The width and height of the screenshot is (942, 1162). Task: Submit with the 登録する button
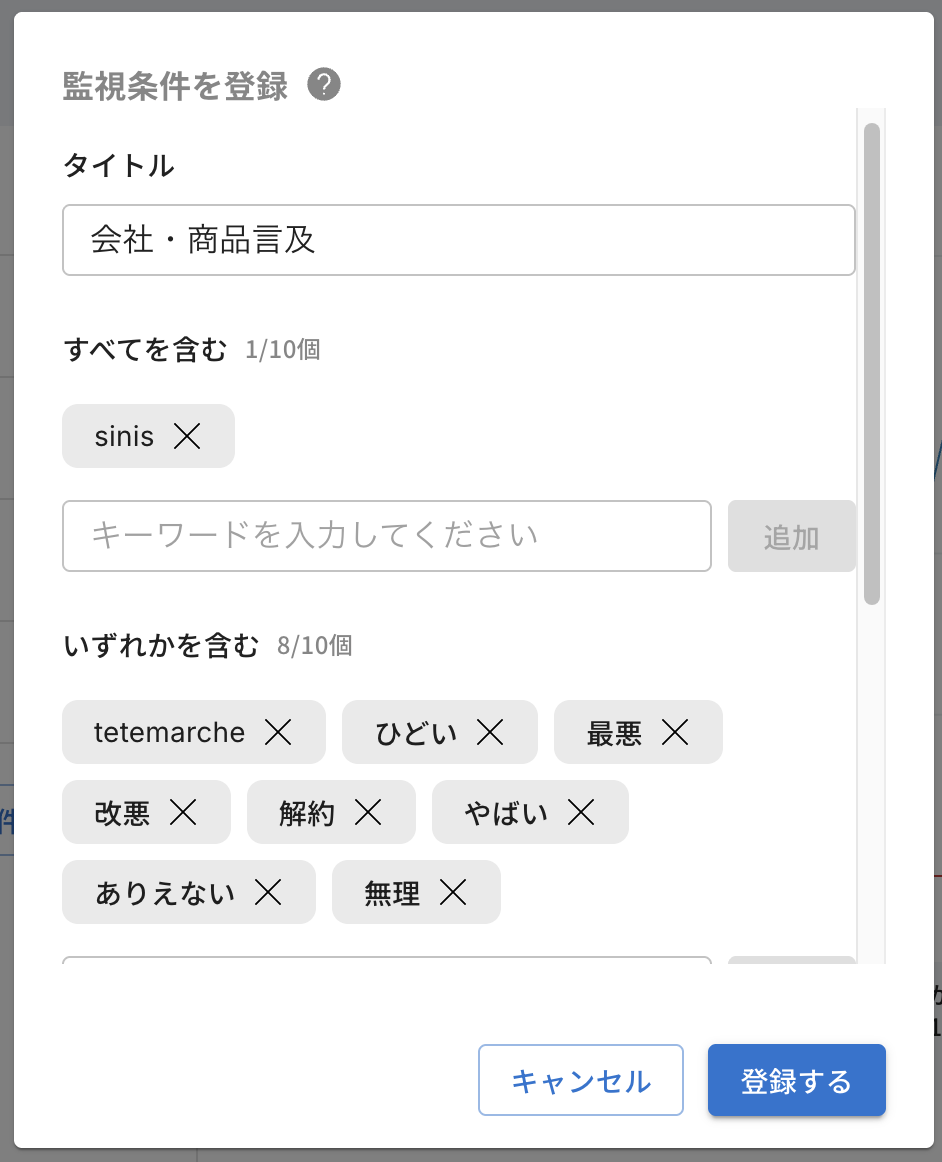tap(796, 1080)
